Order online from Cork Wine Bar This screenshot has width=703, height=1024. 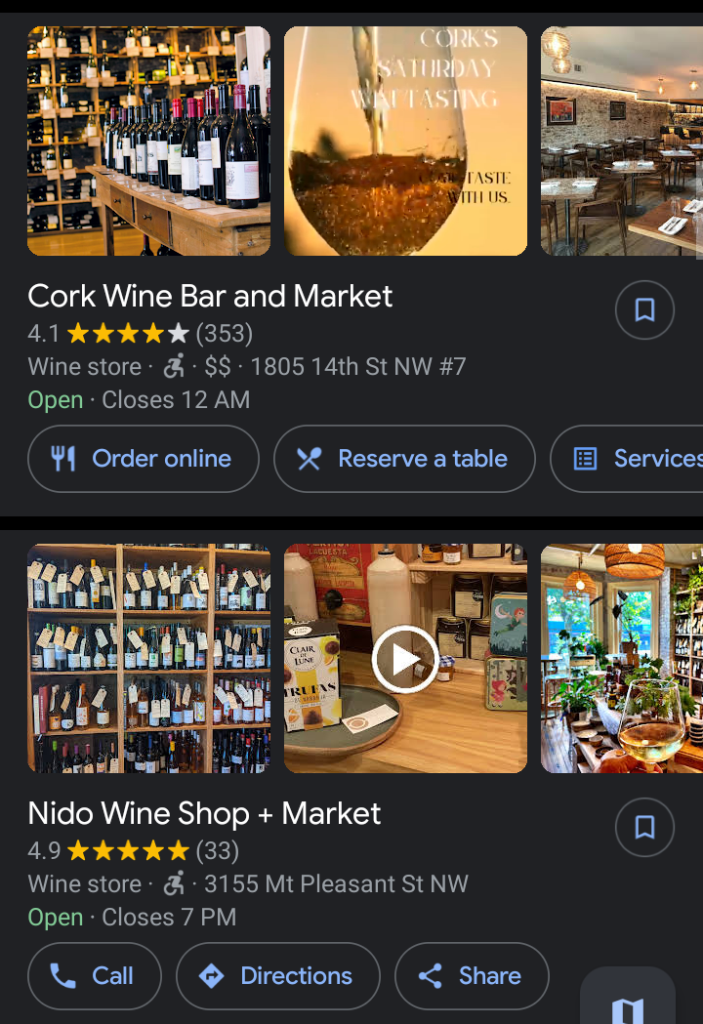pos(143,459)
